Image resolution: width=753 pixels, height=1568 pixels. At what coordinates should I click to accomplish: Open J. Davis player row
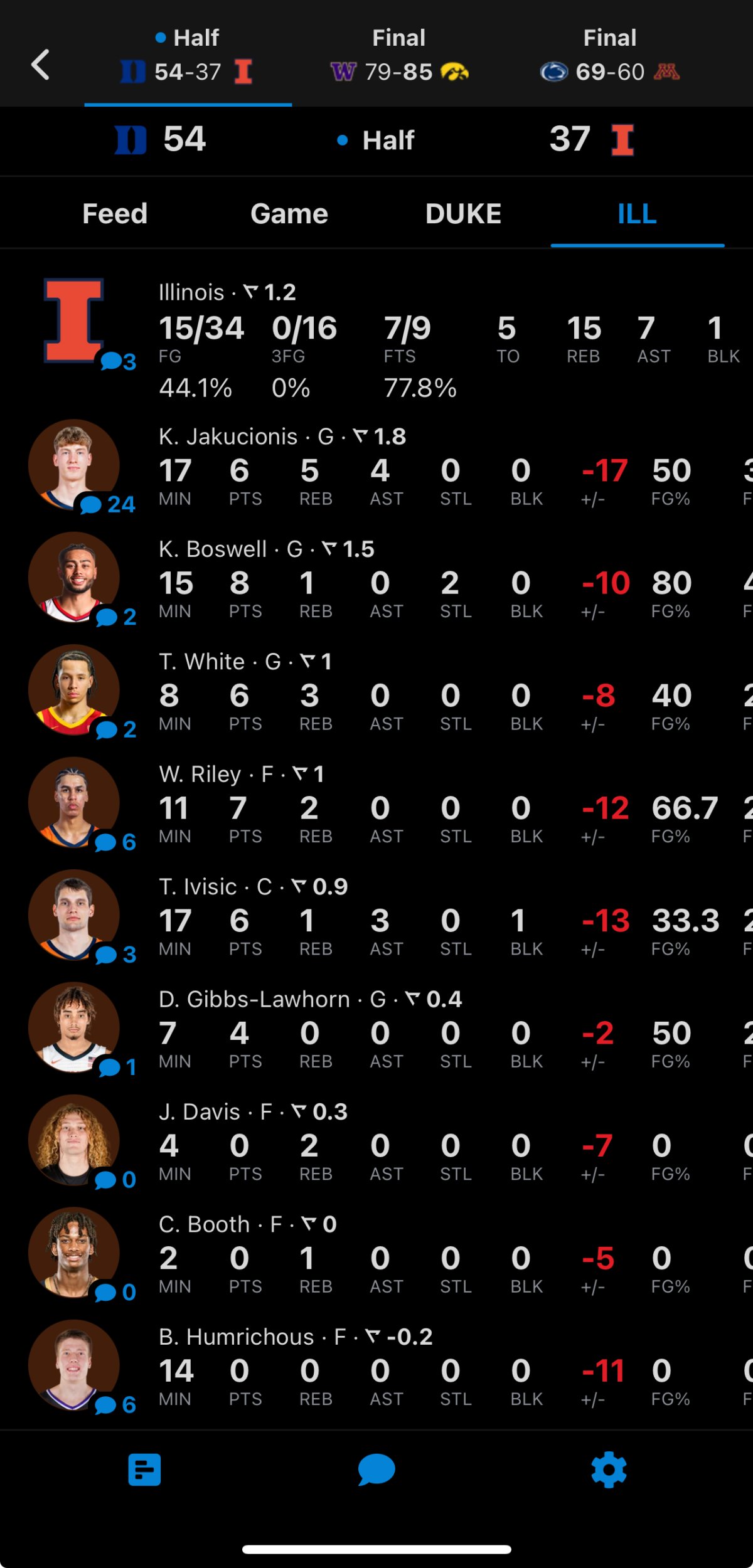point(376,1143)
